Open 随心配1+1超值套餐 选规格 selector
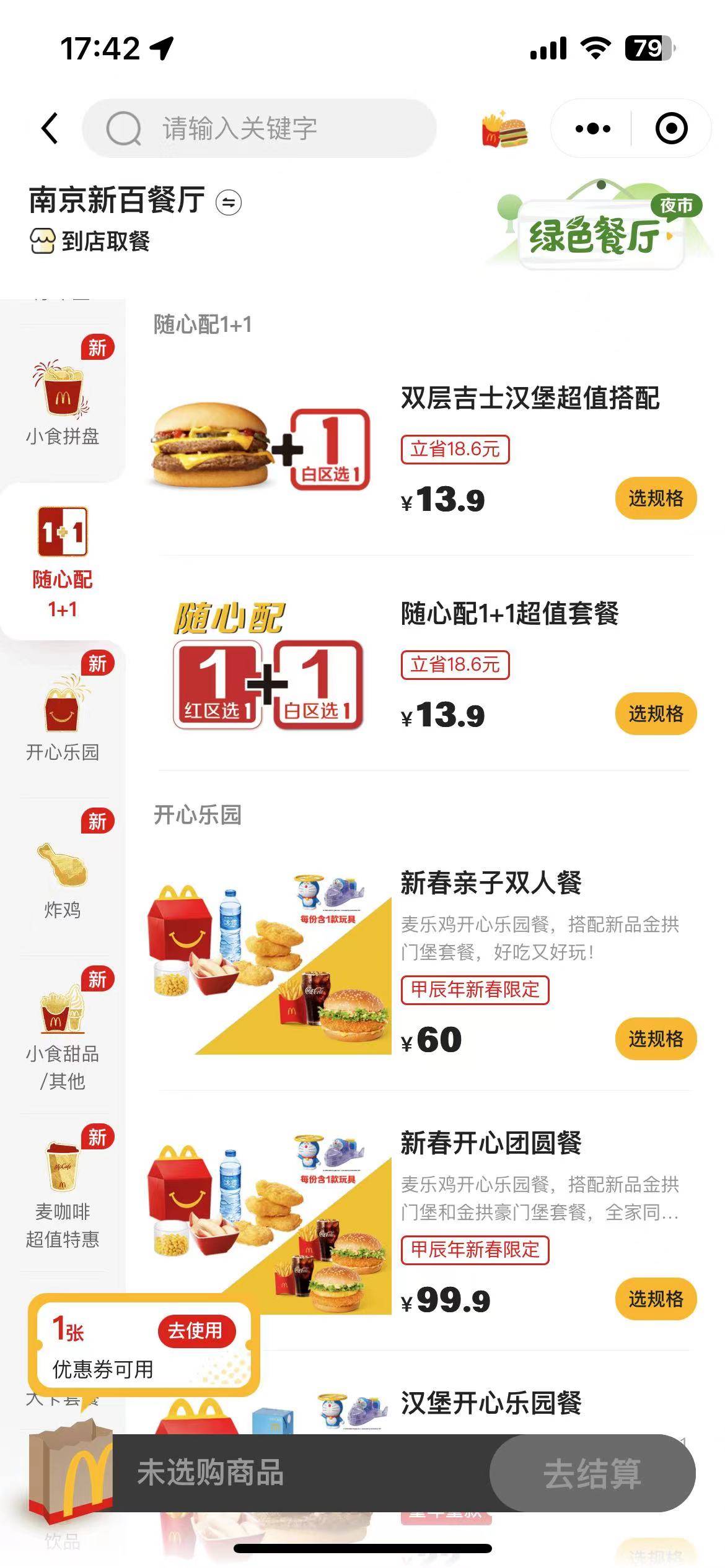This screenshot has width=725, height=1568. pos(656,713)
